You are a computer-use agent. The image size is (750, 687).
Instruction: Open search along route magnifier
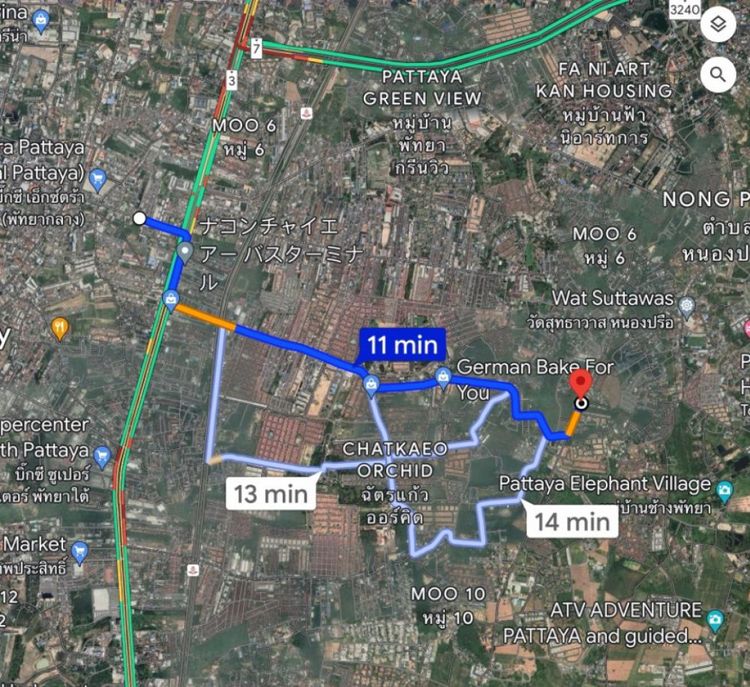[x=718, y=73]
